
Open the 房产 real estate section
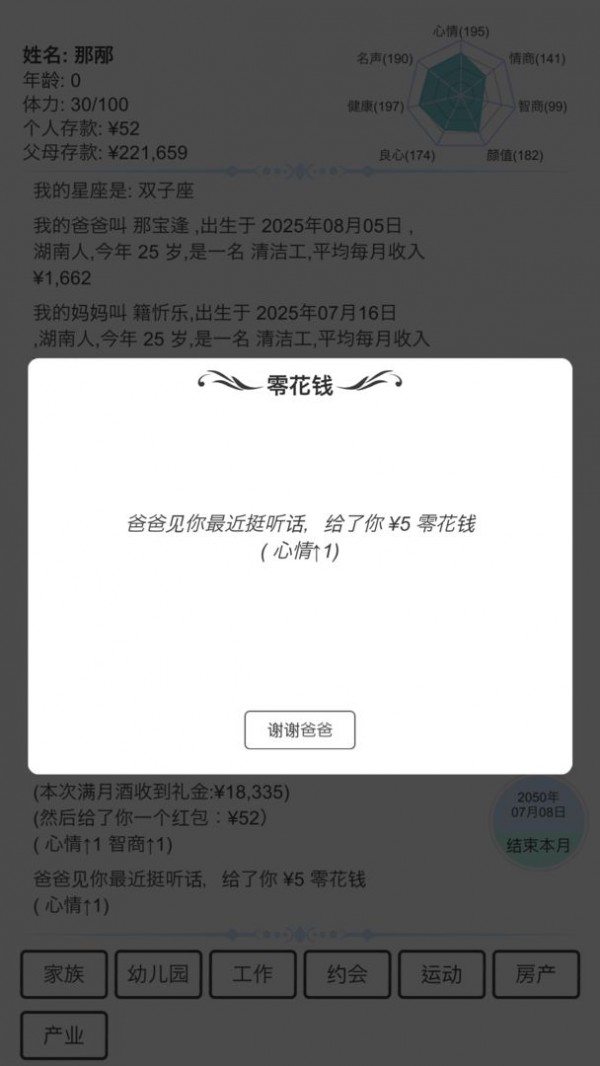click(535, 974)
